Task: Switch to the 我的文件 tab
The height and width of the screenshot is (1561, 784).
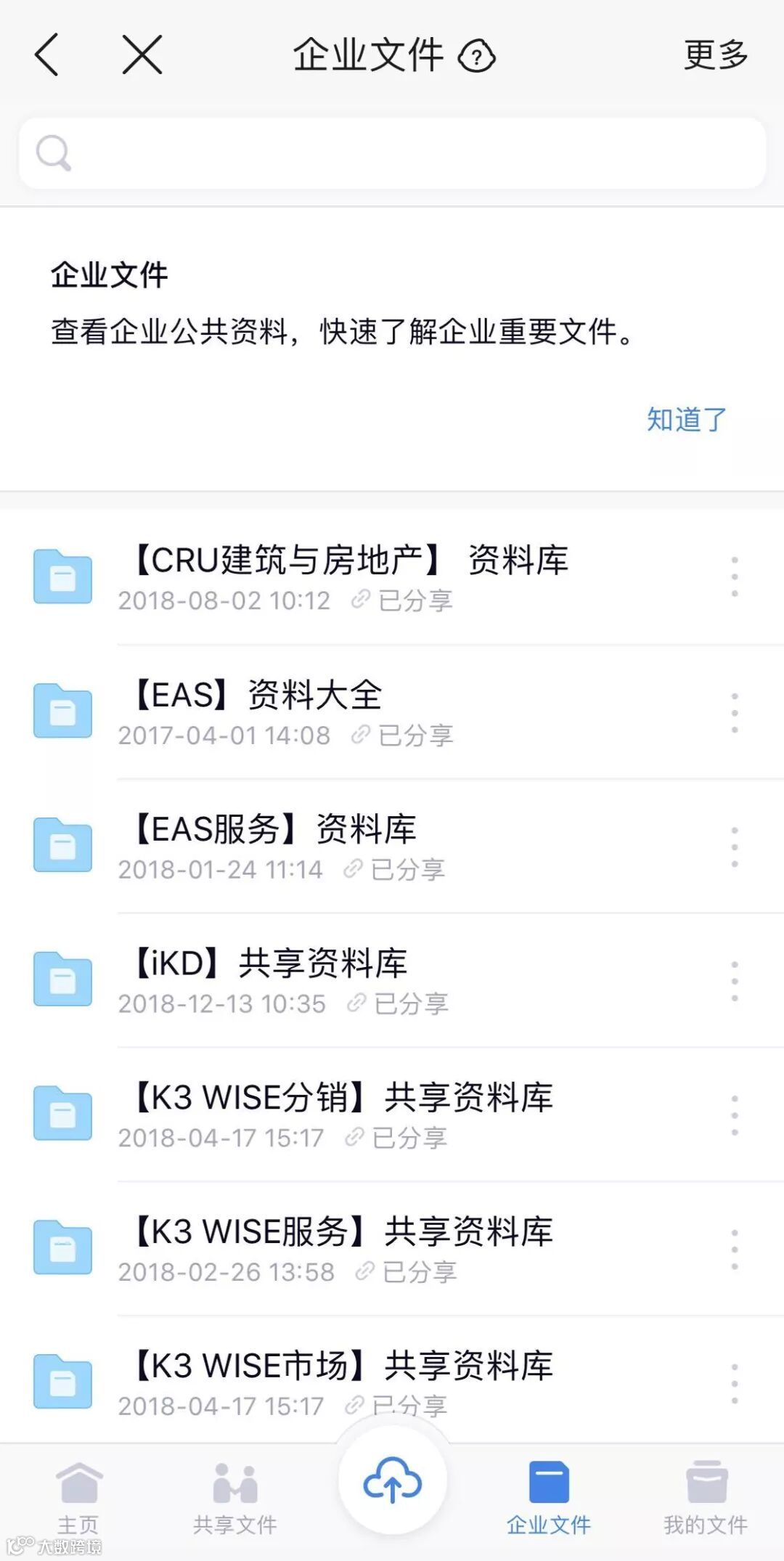Action: (706, 1497)
